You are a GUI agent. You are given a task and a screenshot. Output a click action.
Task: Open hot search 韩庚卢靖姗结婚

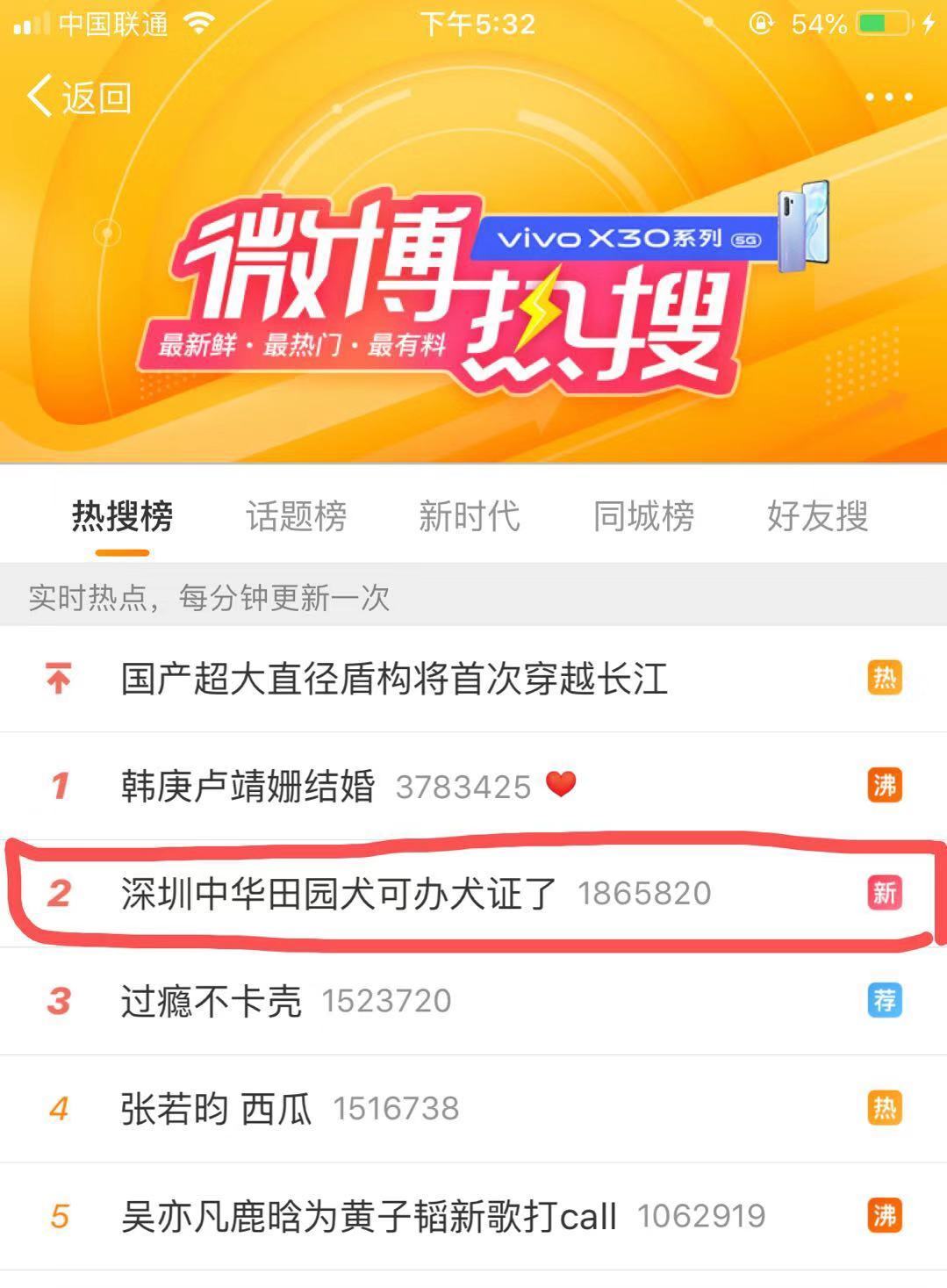point(248,786)
